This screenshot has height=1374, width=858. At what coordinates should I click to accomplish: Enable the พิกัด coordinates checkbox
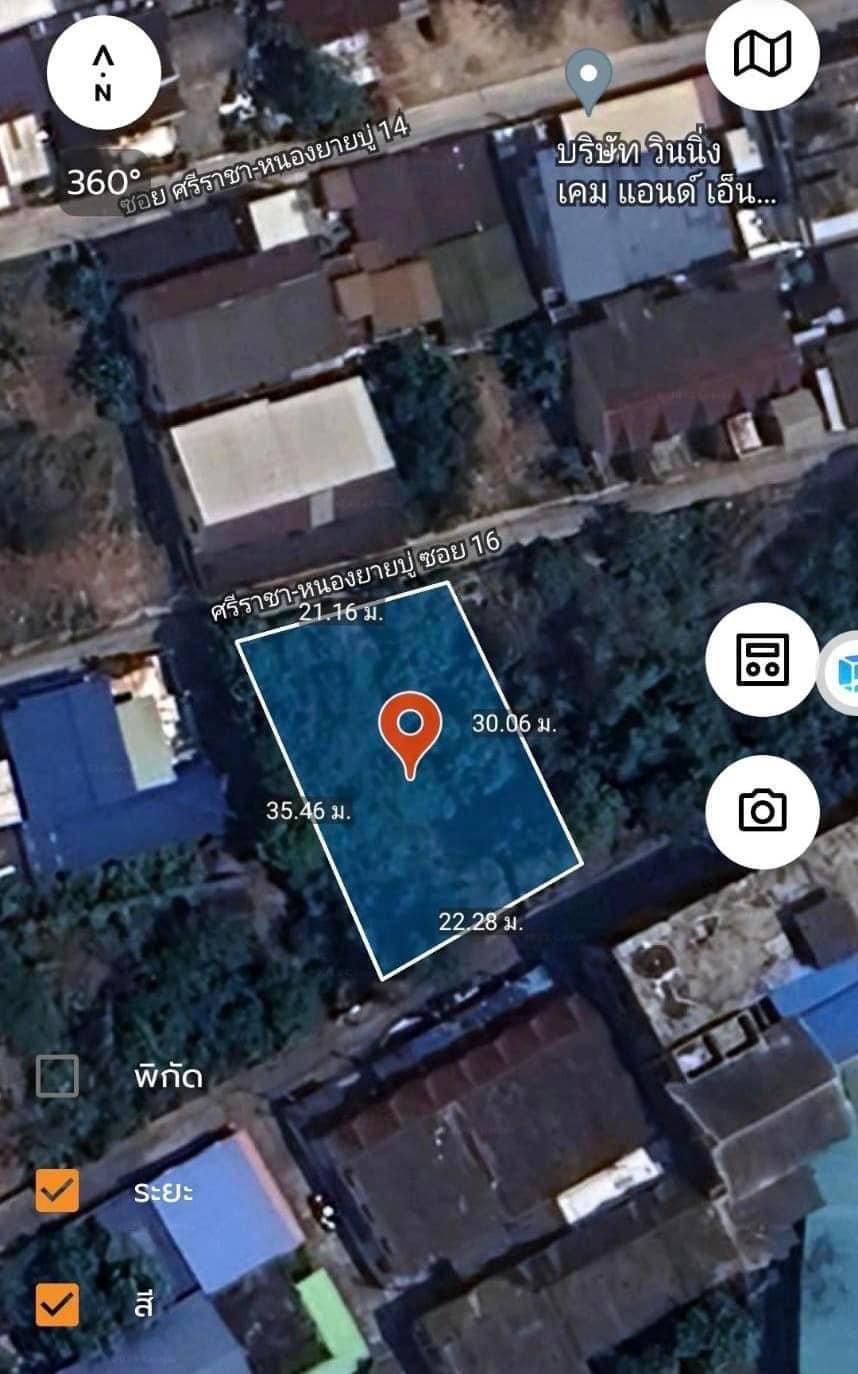tap(57, 1076)
